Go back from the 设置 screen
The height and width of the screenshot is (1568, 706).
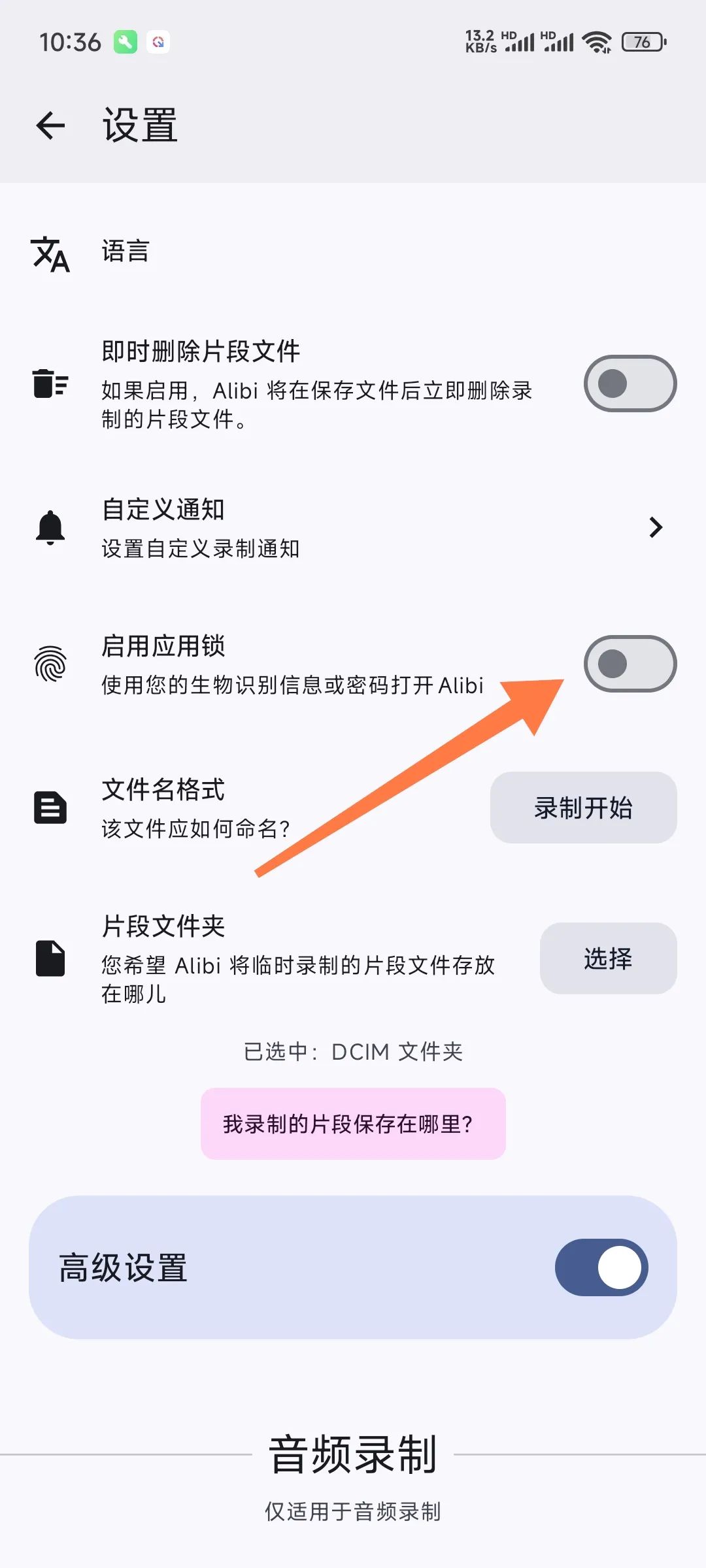51,125
